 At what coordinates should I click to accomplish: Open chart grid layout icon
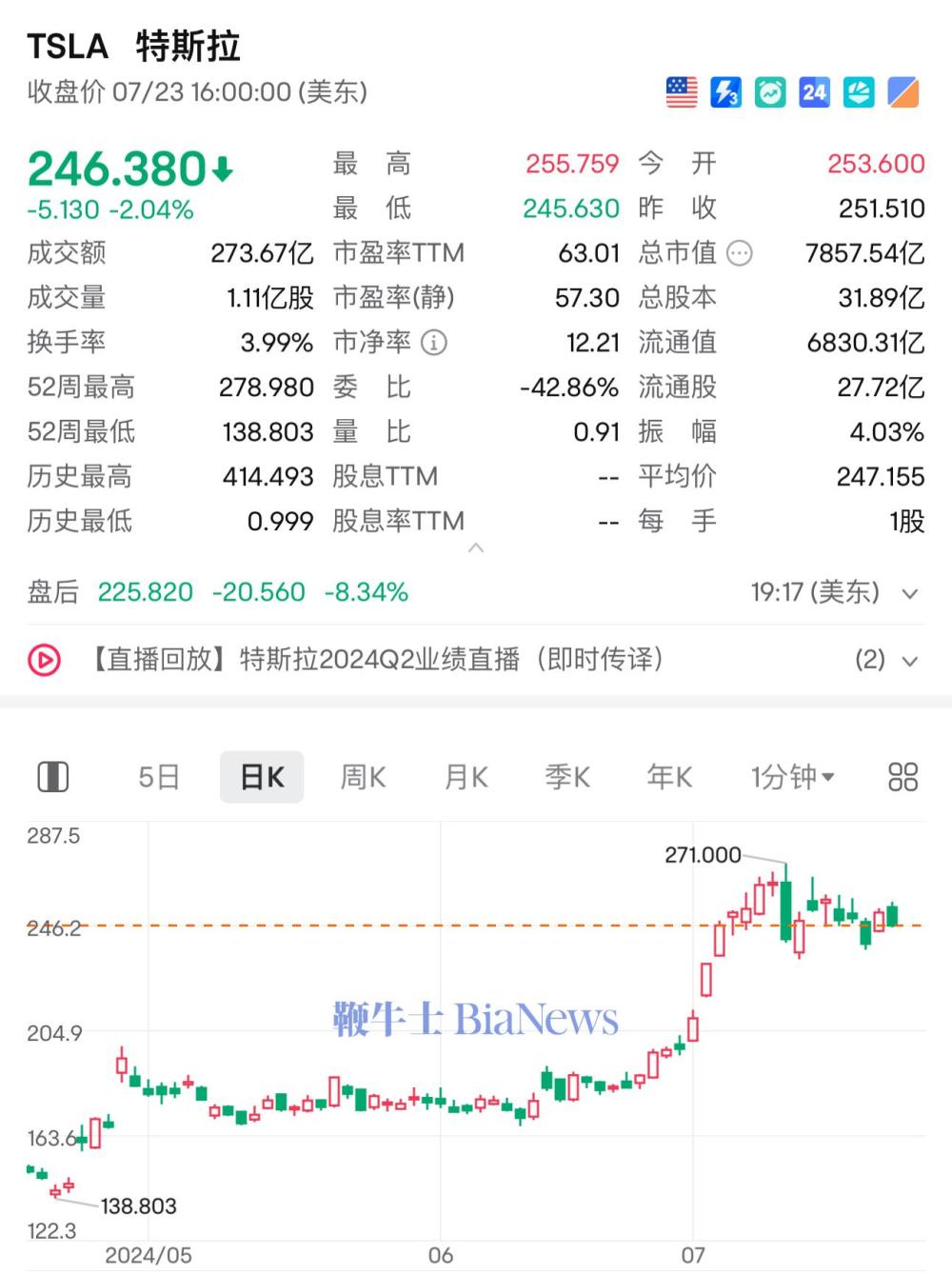pyautogui.click(x=902, y=777)
